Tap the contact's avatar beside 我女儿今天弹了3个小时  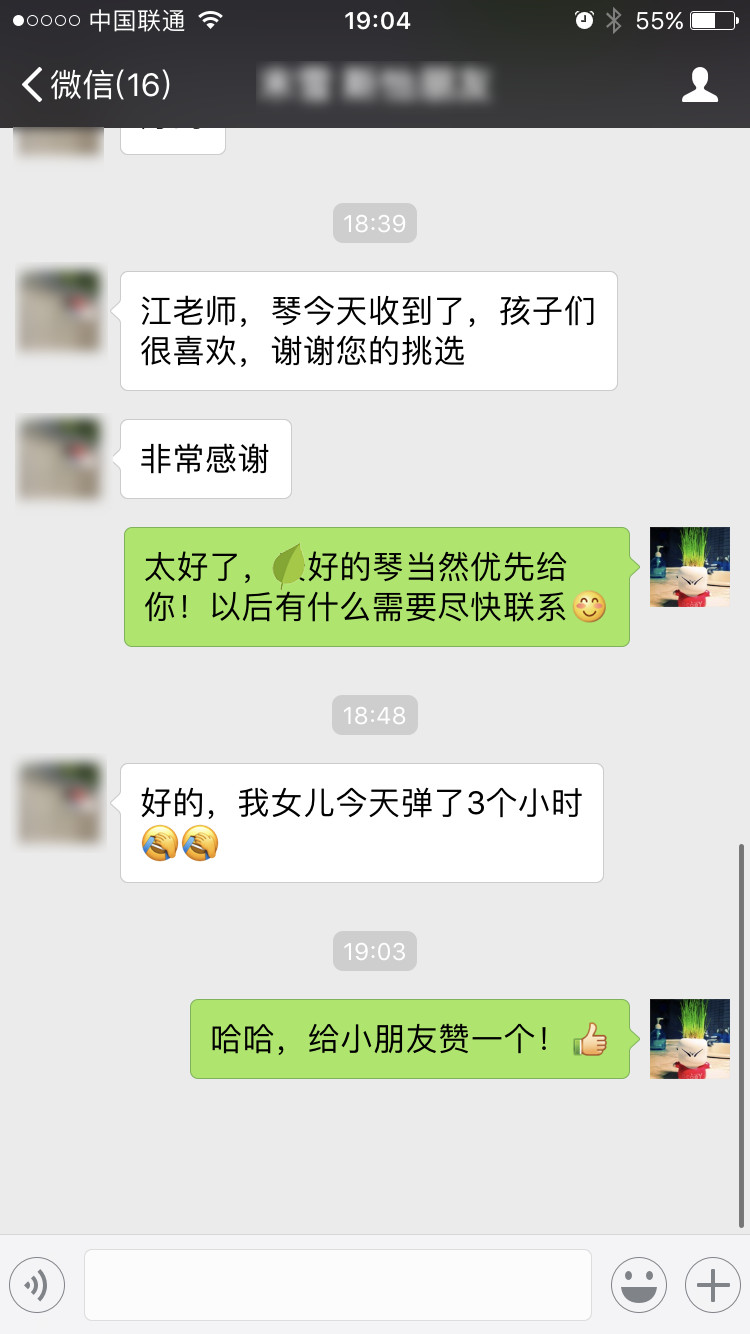click(x=60, y=802)
